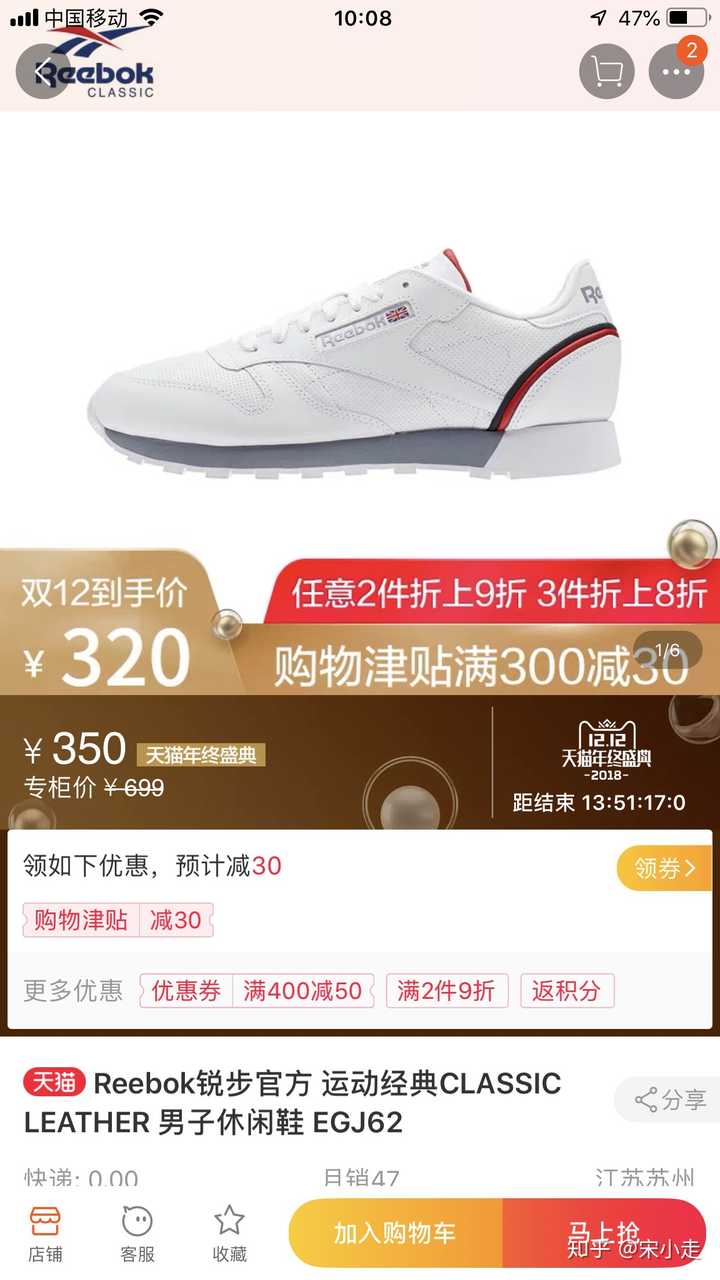720x1280 pixels.
Task: View the 满2件9折 discount
Action: tap(446, 991)
